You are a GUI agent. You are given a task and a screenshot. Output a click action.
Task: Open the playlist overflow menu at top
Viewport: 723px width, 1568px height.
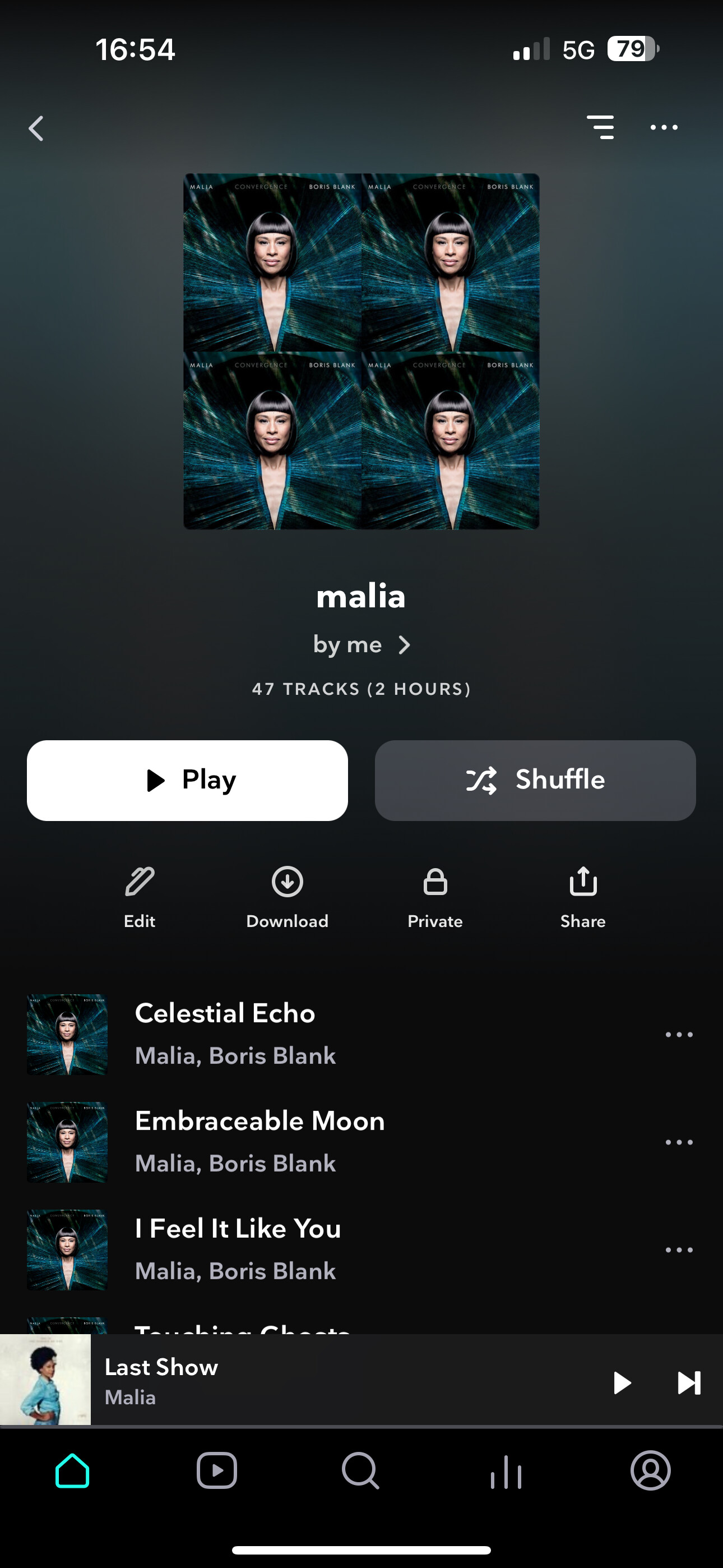664,127
